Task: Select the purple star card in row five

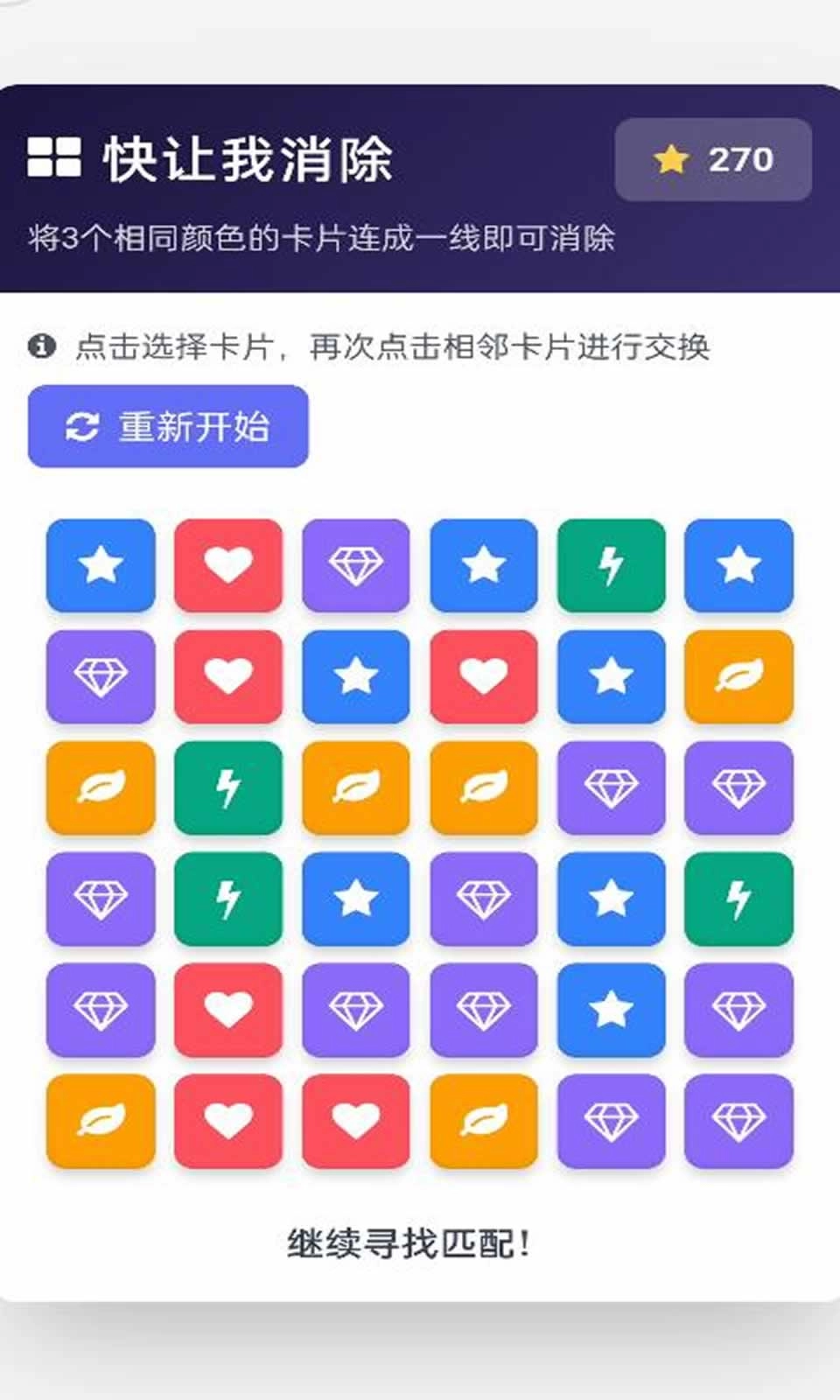Action: tap(610, 1011)
